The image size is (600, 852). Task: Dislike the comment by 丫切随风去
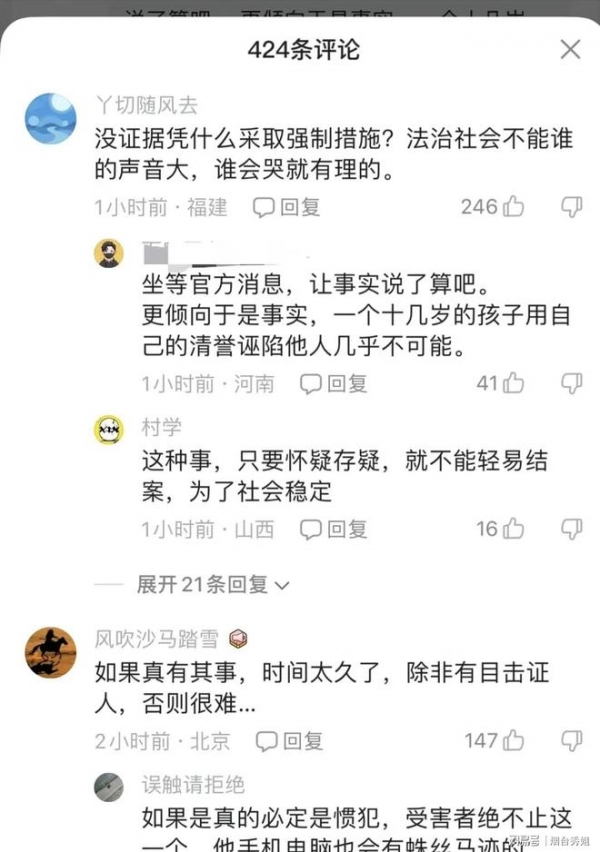(571, 207)
